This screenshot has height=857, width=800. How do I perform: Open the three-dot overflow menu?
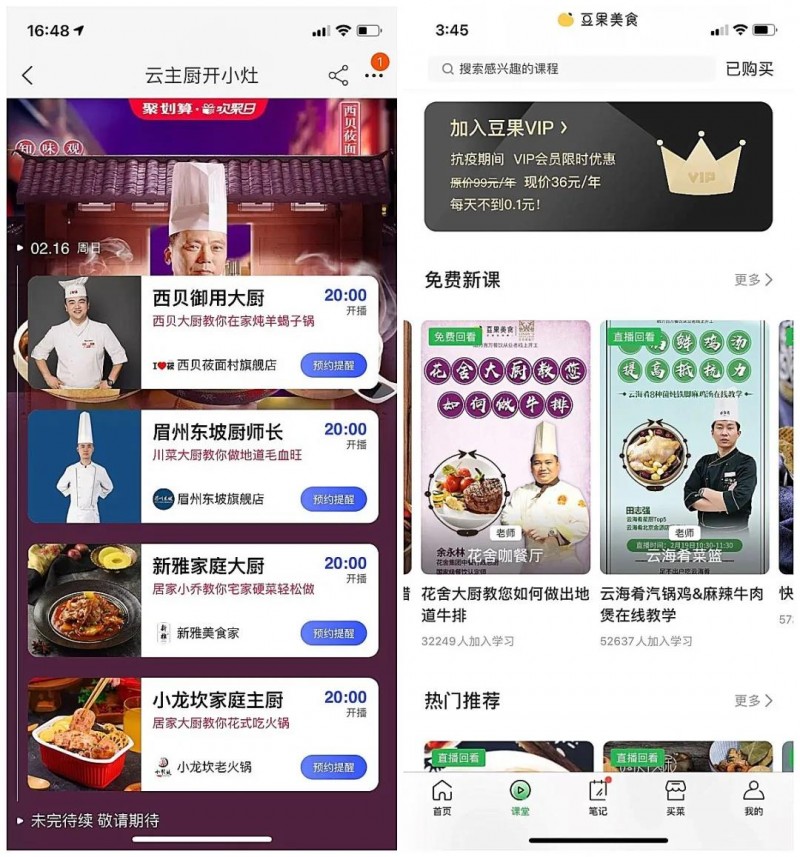coord(374,75)
